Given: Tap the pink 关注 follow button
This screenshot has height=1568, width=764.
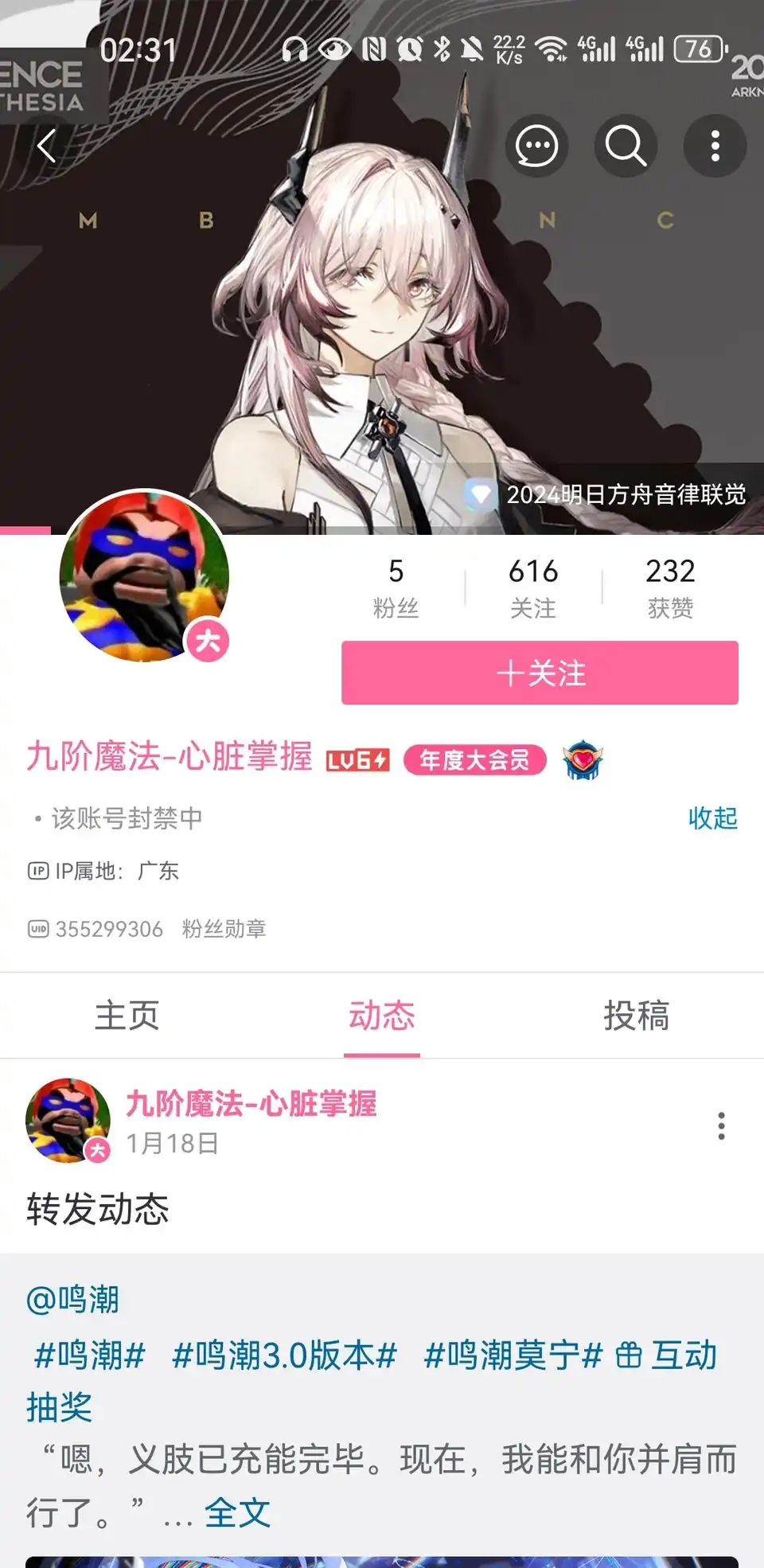Looking at the screenshot, I should coord(540,673).
